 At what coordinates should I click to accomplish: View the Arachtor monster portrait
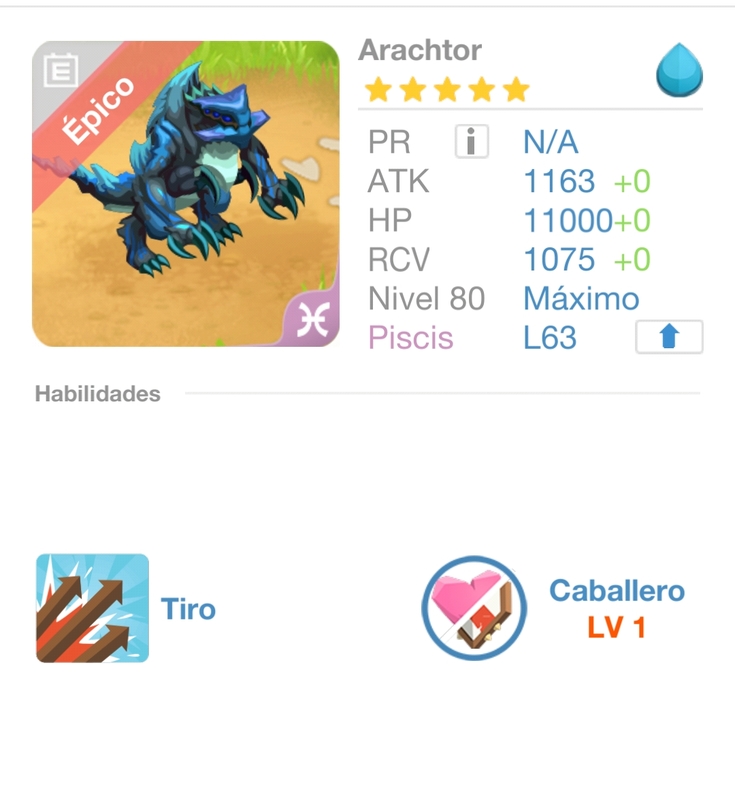pos(186,194)
